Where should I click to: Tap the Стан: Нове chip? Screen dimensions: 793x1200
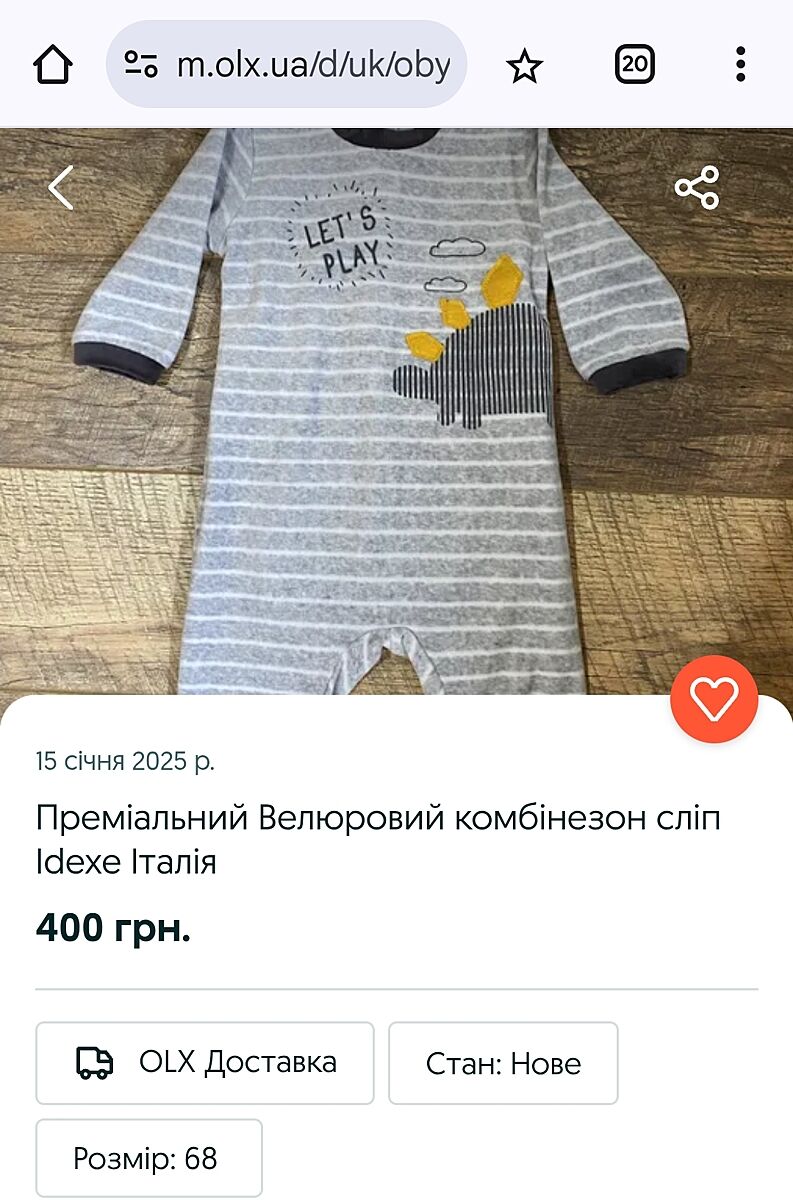point(503,1062)
